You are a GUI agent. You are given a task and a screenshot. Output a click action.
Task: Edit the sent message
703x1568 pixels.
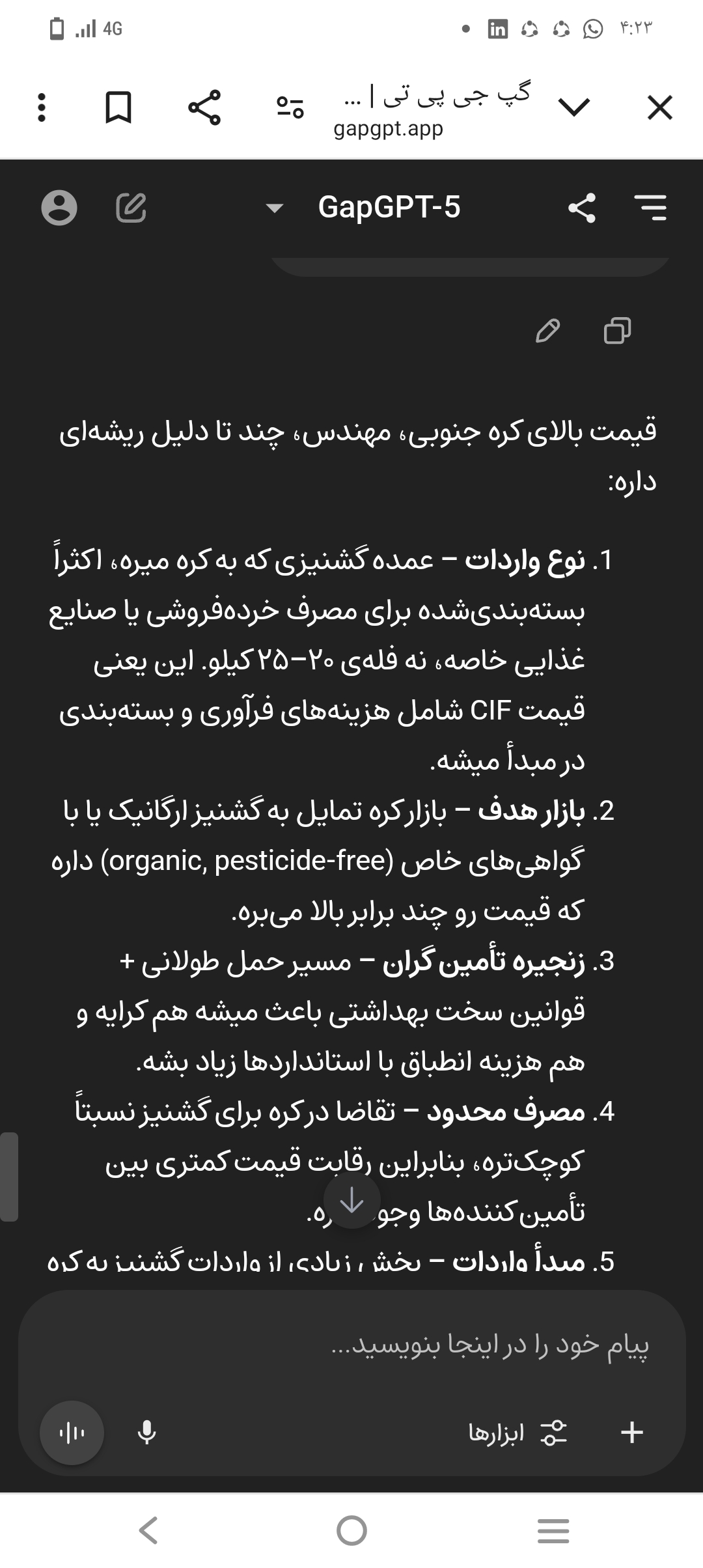tap(547, 331)
